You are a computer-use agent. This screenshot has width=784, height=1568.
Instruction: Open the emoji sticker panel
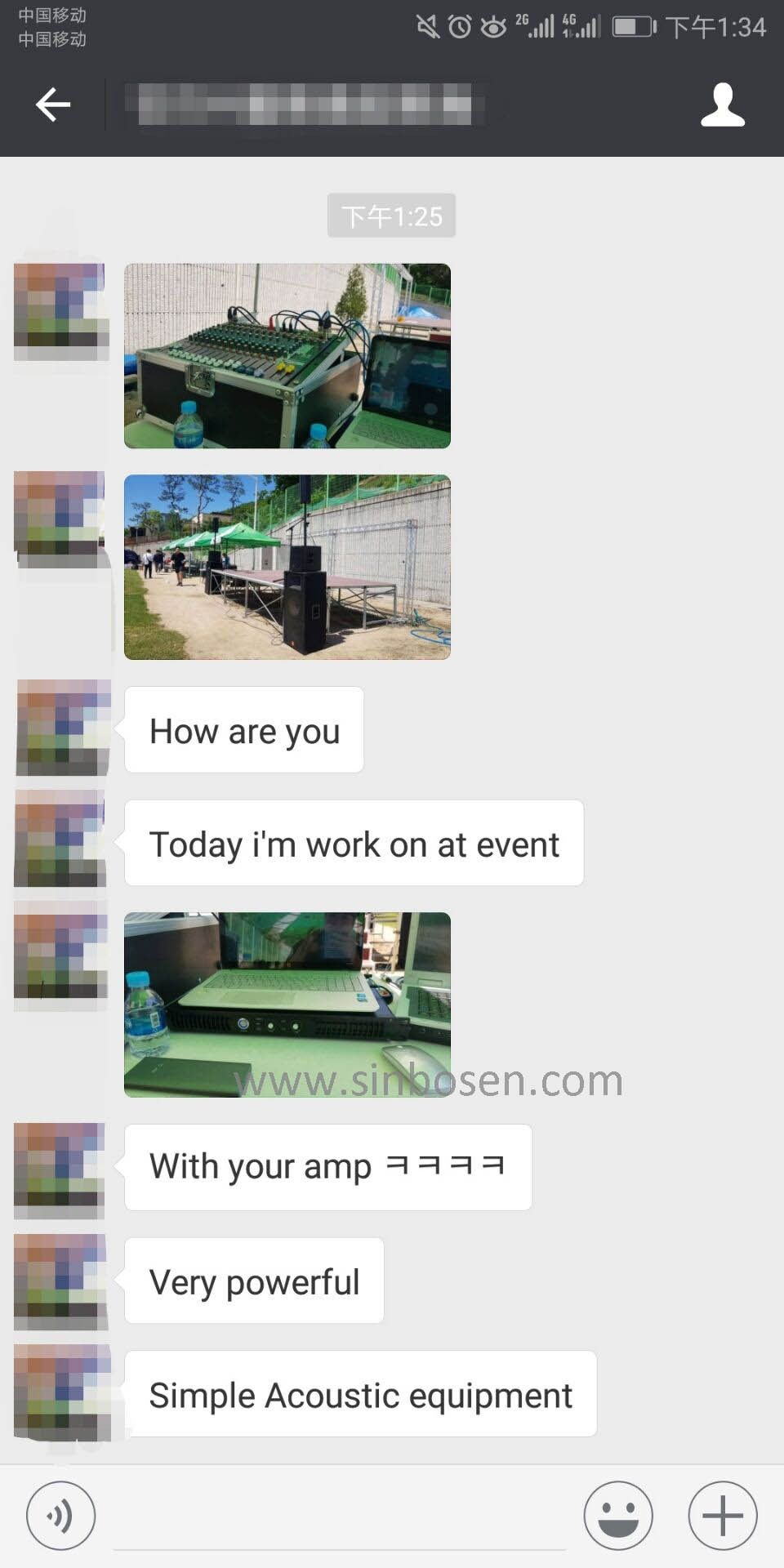[618, 1516]
